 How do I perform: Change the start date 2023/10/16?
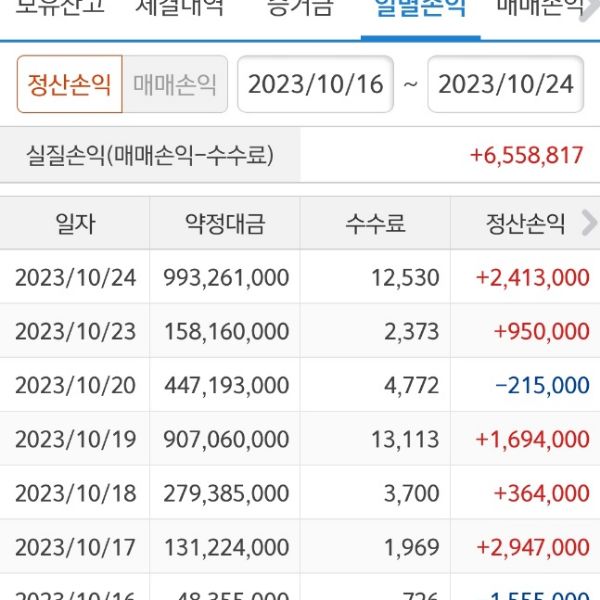pos(315,83)
